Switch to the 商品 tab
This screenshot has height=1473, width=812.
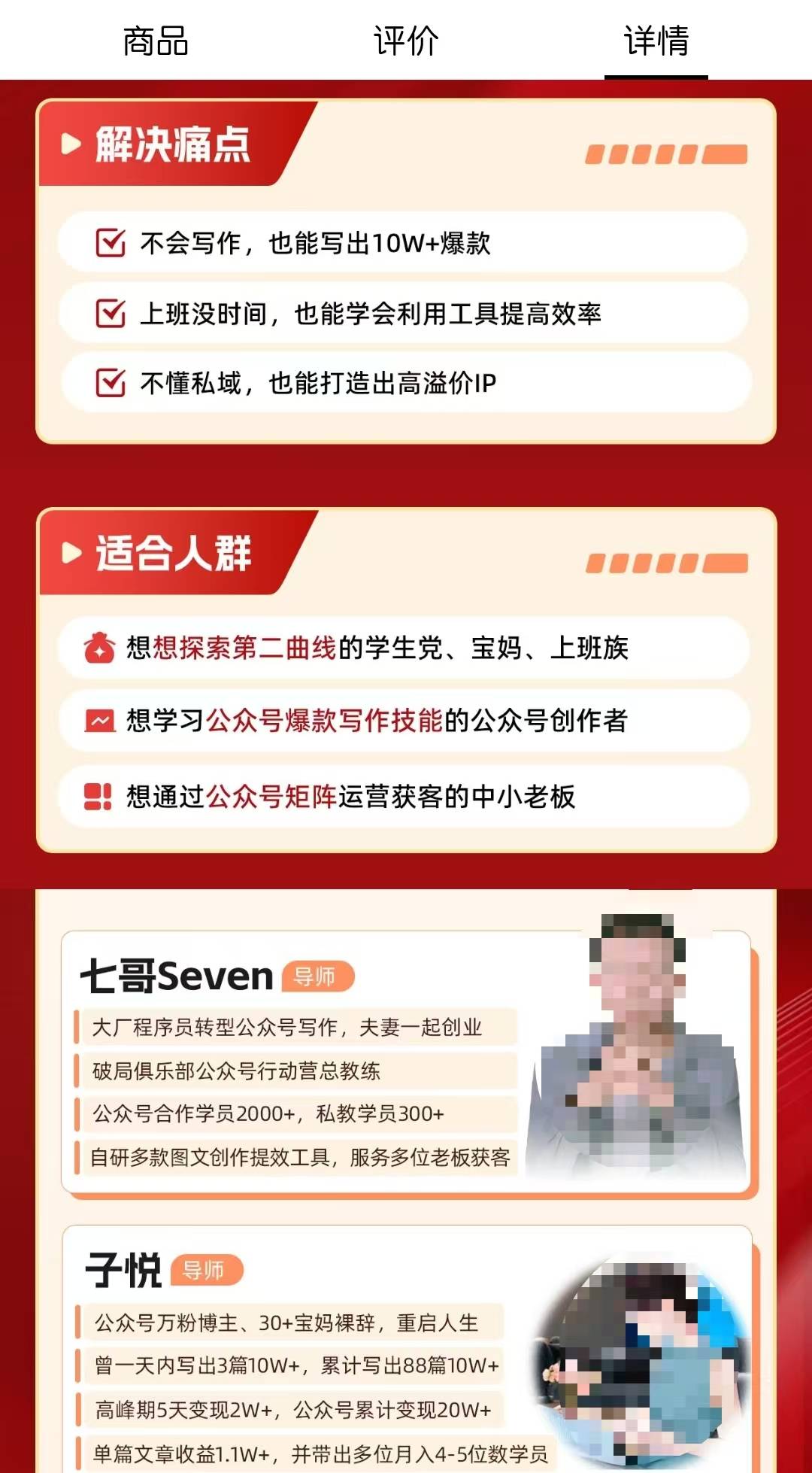coord(156,41)
